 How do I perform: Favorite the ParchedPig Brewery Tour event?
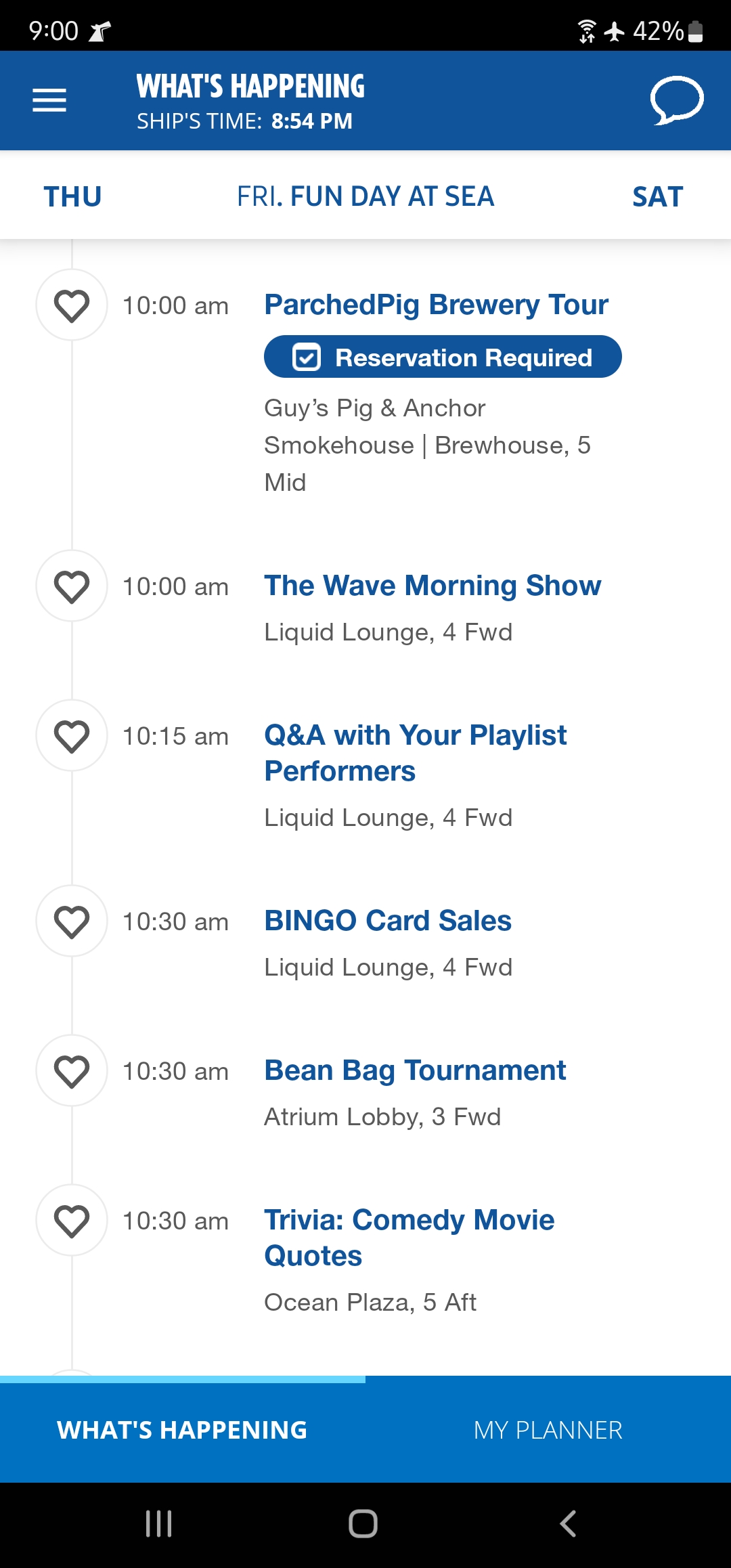tap(72, 305)
